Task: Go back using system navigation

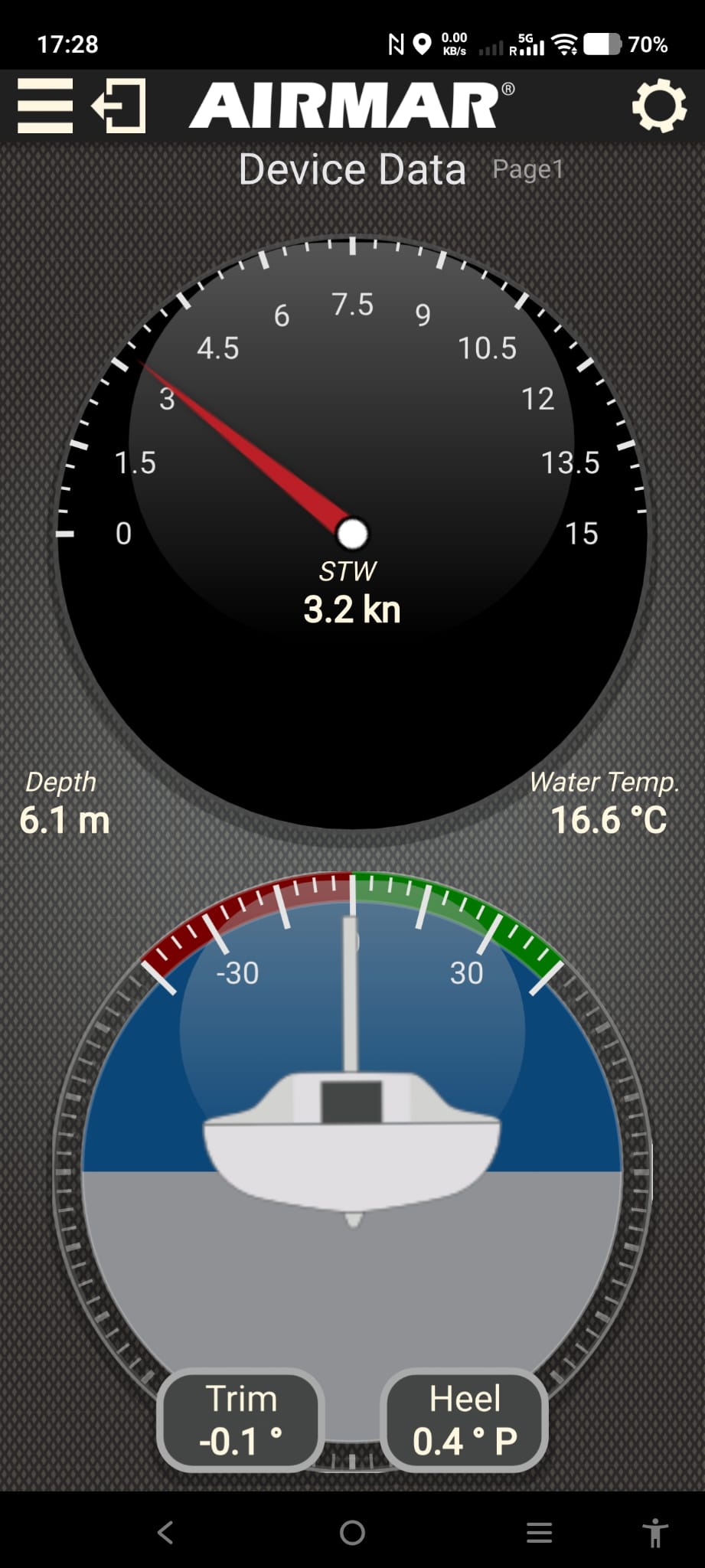Action: 165,1532
